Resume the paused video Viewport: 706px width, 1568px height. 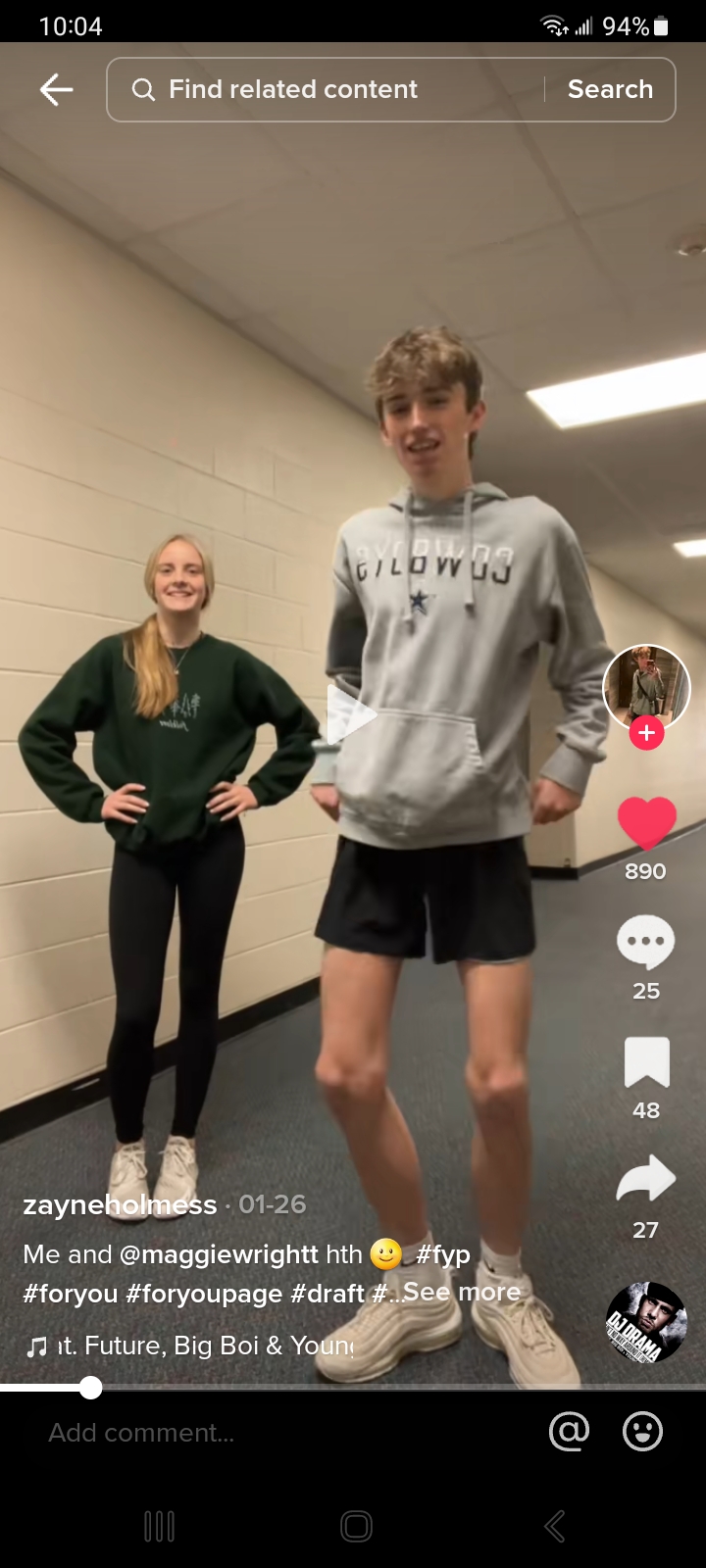[351, 715]
